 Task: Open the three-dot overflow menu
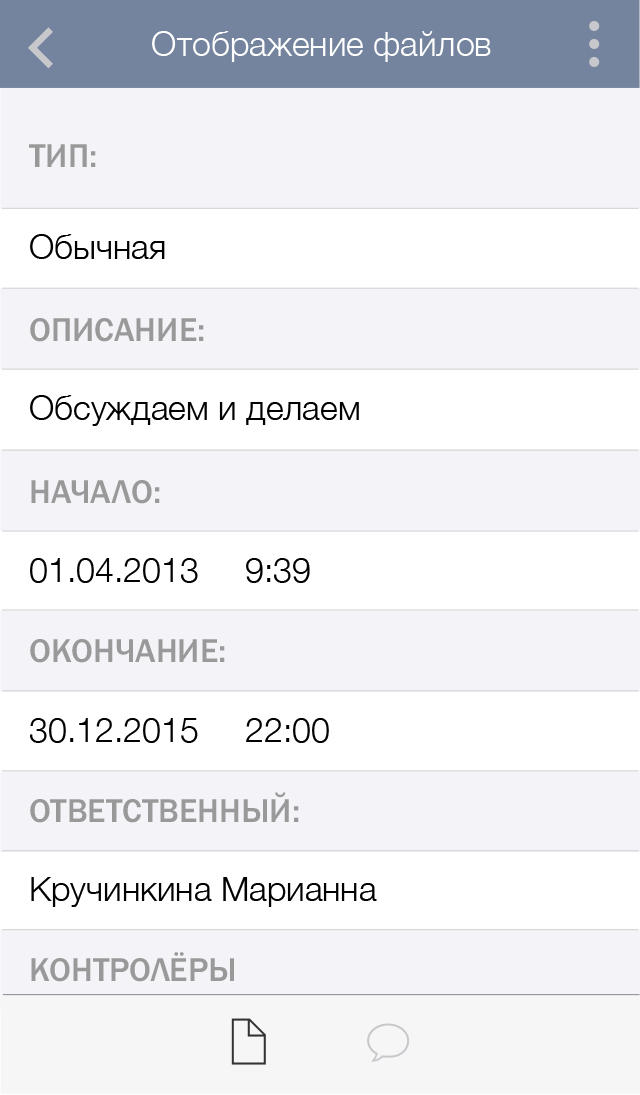coord(594,45)
